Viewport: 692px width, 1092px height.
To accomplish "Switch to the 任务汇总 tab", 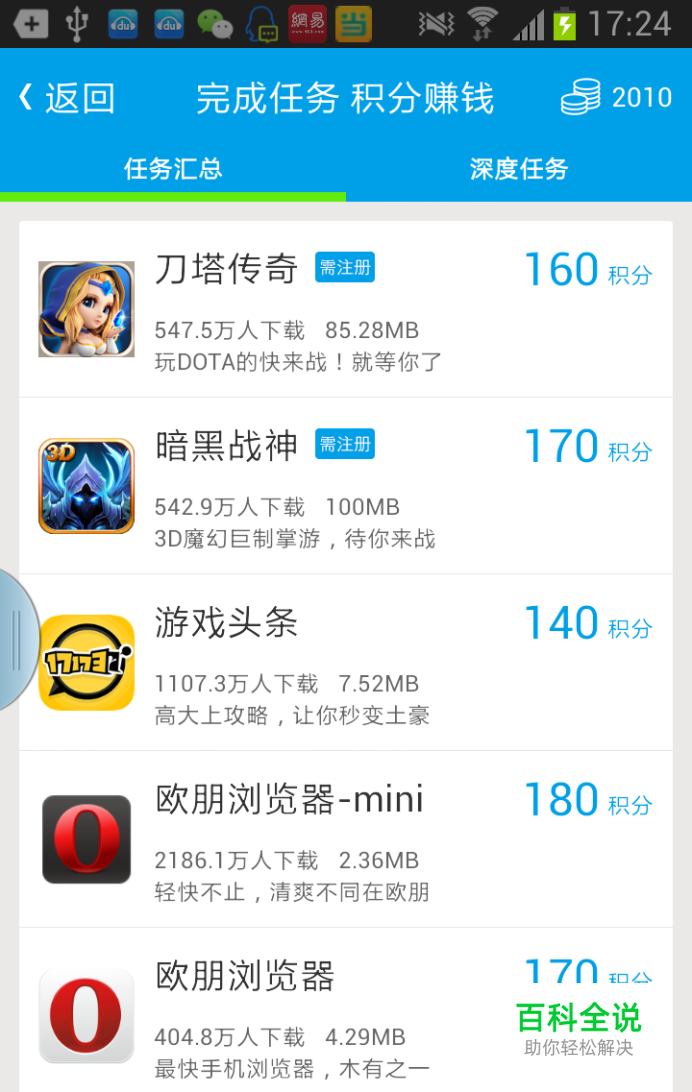I will click(x=173, y=169).
